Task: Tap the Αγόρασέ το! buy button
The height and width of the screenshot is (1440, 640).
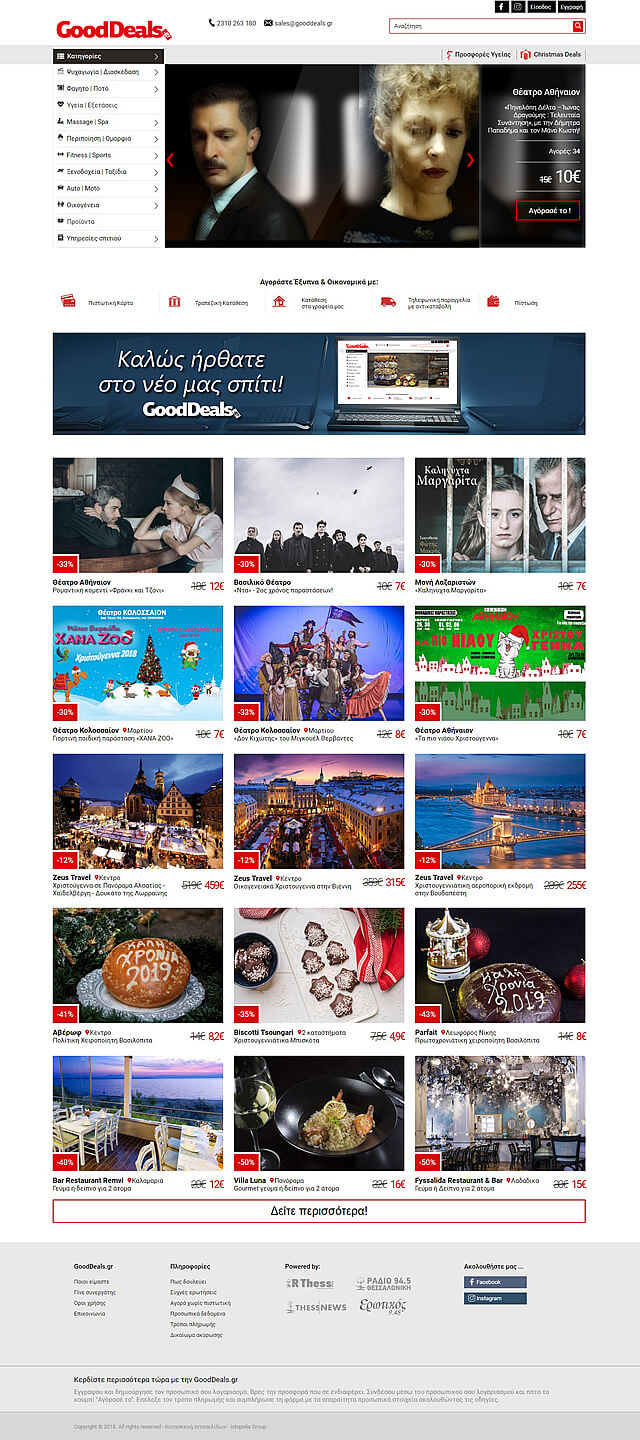Action: pos(548,210)
